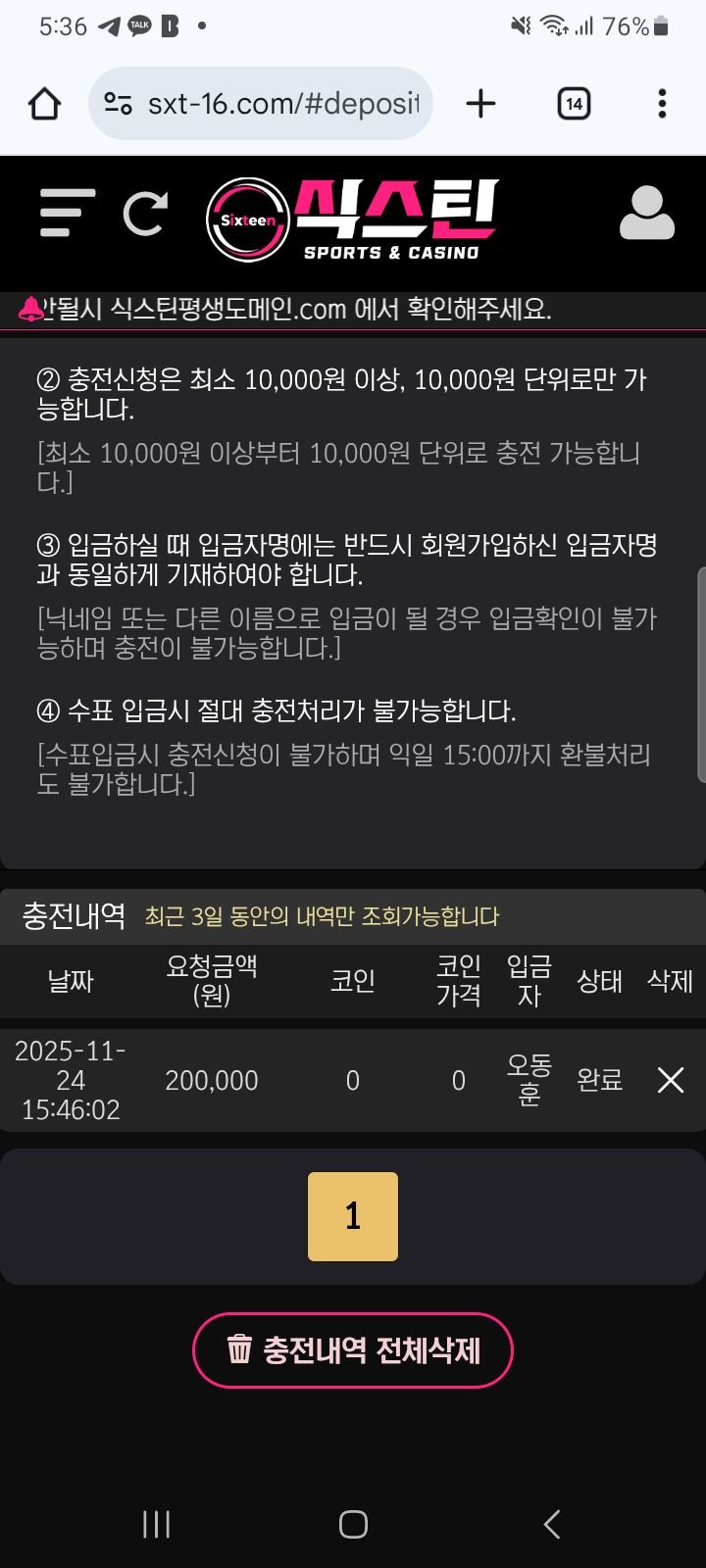The width and height of the screenshot is (706, 1568).
Task: Open the hamburger side menu
Action: [x=67, y=213]
